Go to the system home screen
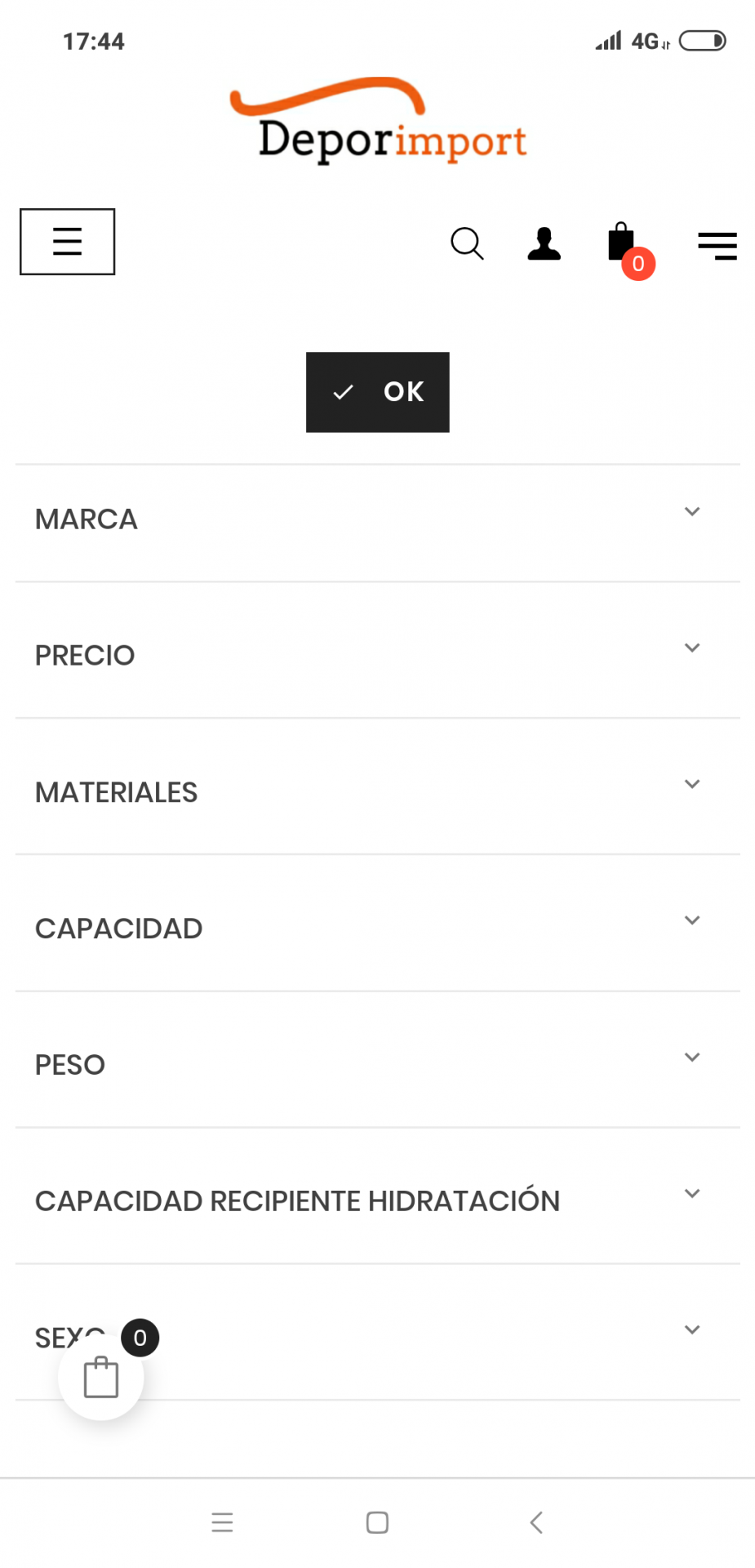This screenshot has height=1568, width=755. coord(377,1522)
